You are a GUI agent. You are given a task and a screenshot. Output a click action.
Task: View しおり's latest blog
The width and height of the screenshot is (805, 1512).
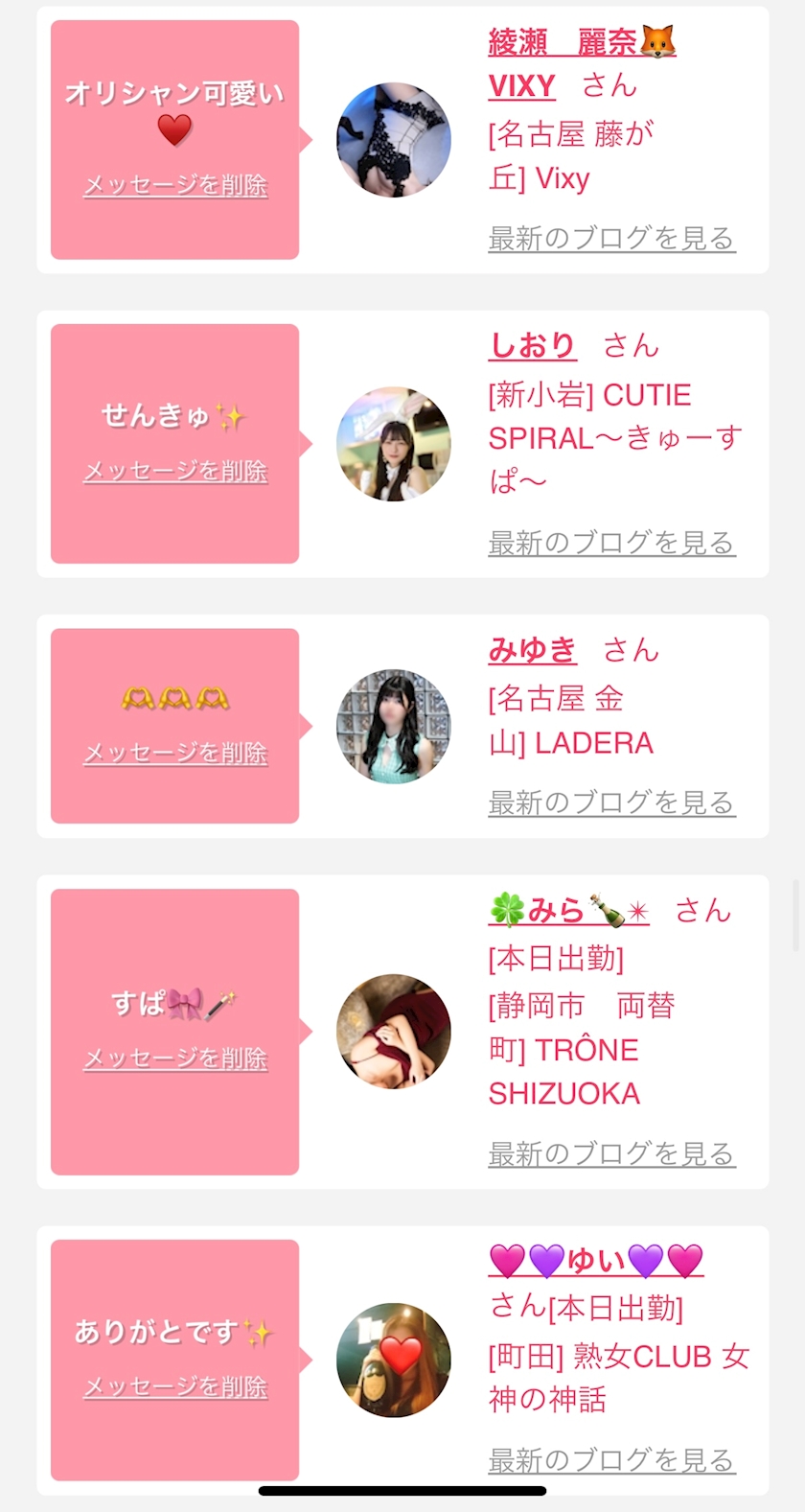click(610, 543)
